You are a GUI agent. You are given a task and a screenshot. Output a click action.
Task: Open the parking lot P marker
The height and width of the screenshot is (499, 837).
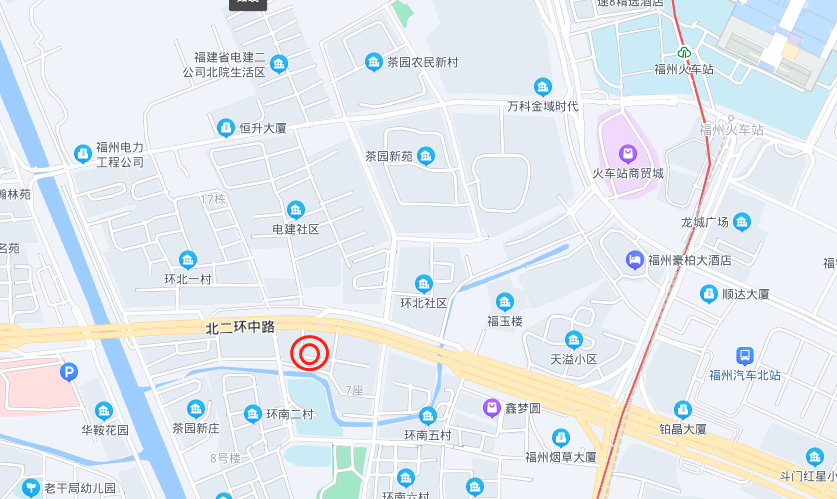tap(68, 373)
